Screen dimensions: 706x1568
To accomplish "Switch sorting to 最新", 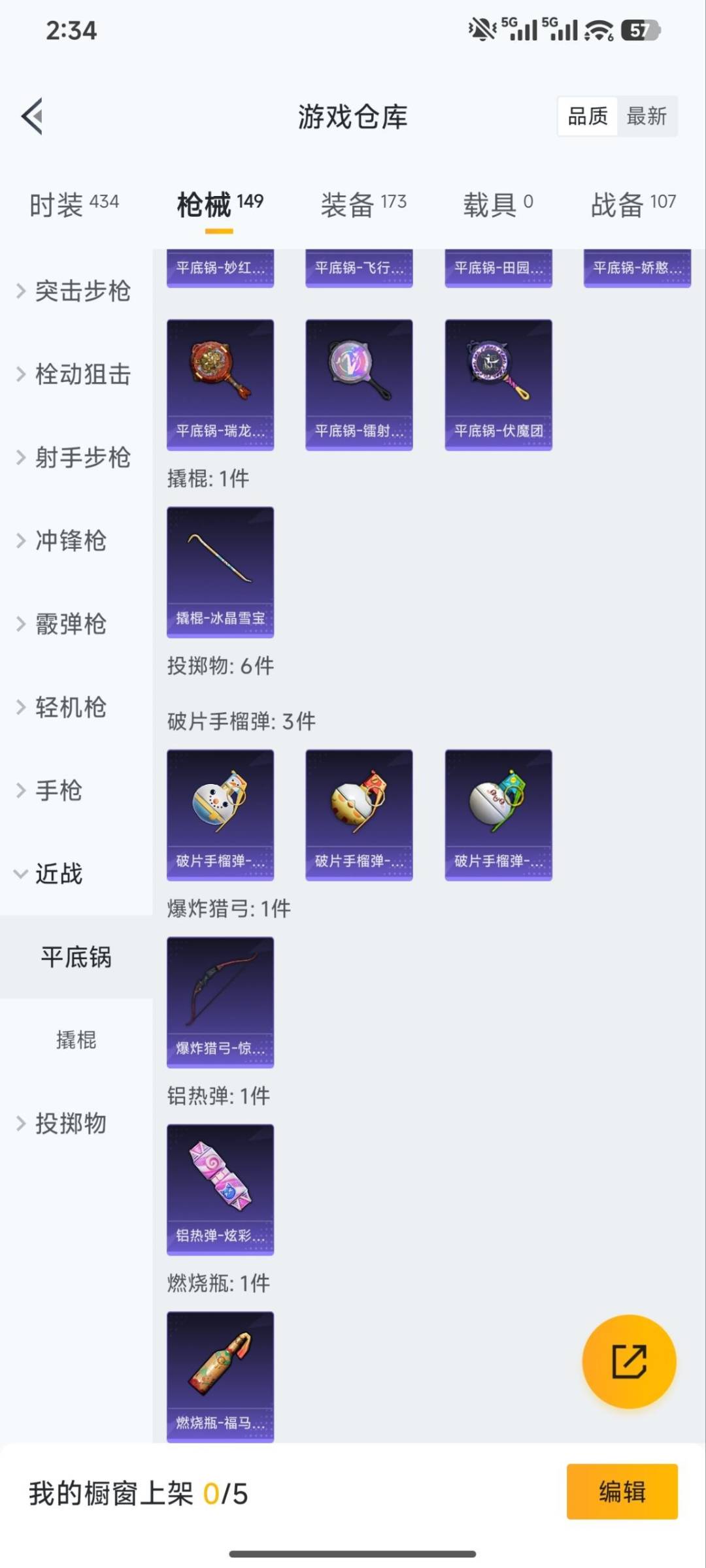I will 648,116.
